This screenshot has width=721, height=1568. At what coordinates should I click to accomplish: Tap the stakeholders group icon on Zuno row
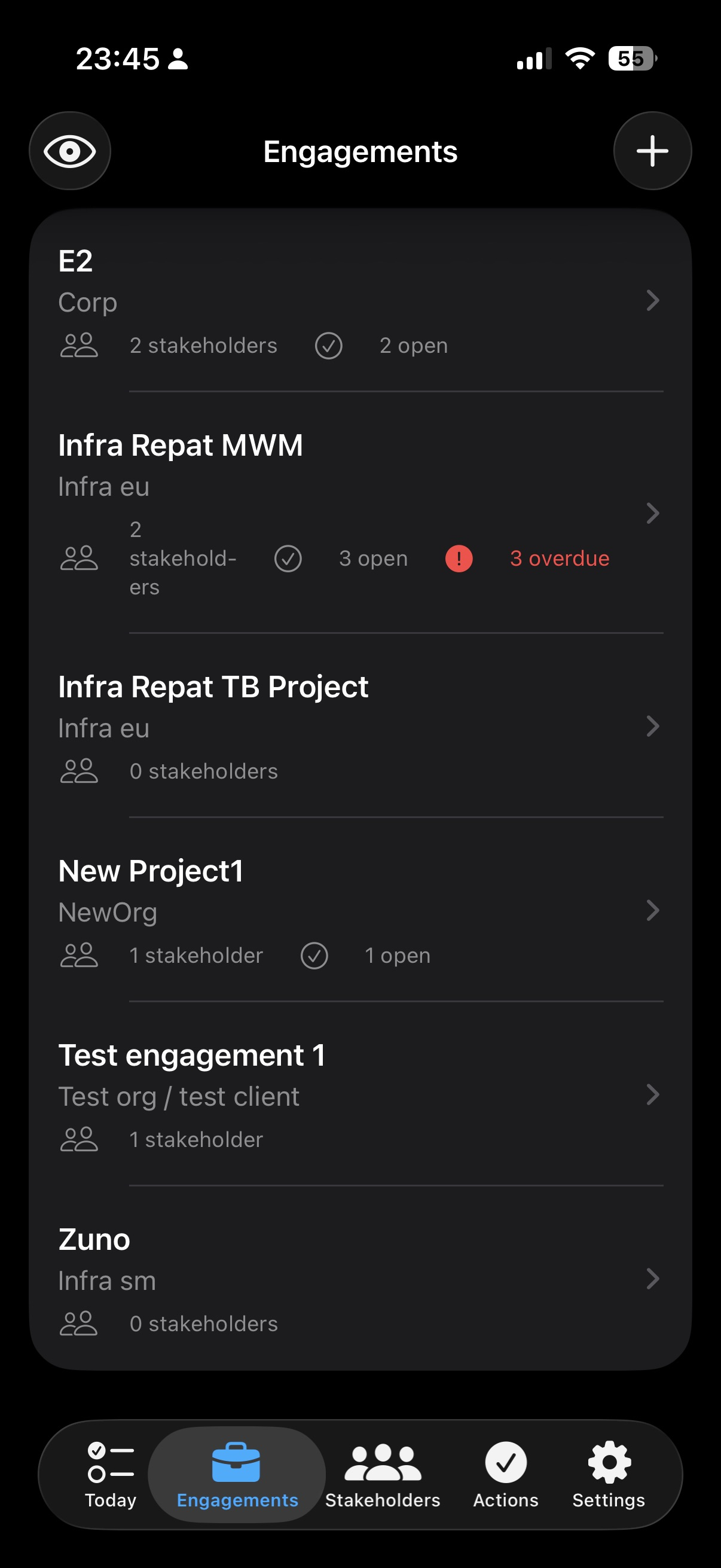(x=80, y=1323)
